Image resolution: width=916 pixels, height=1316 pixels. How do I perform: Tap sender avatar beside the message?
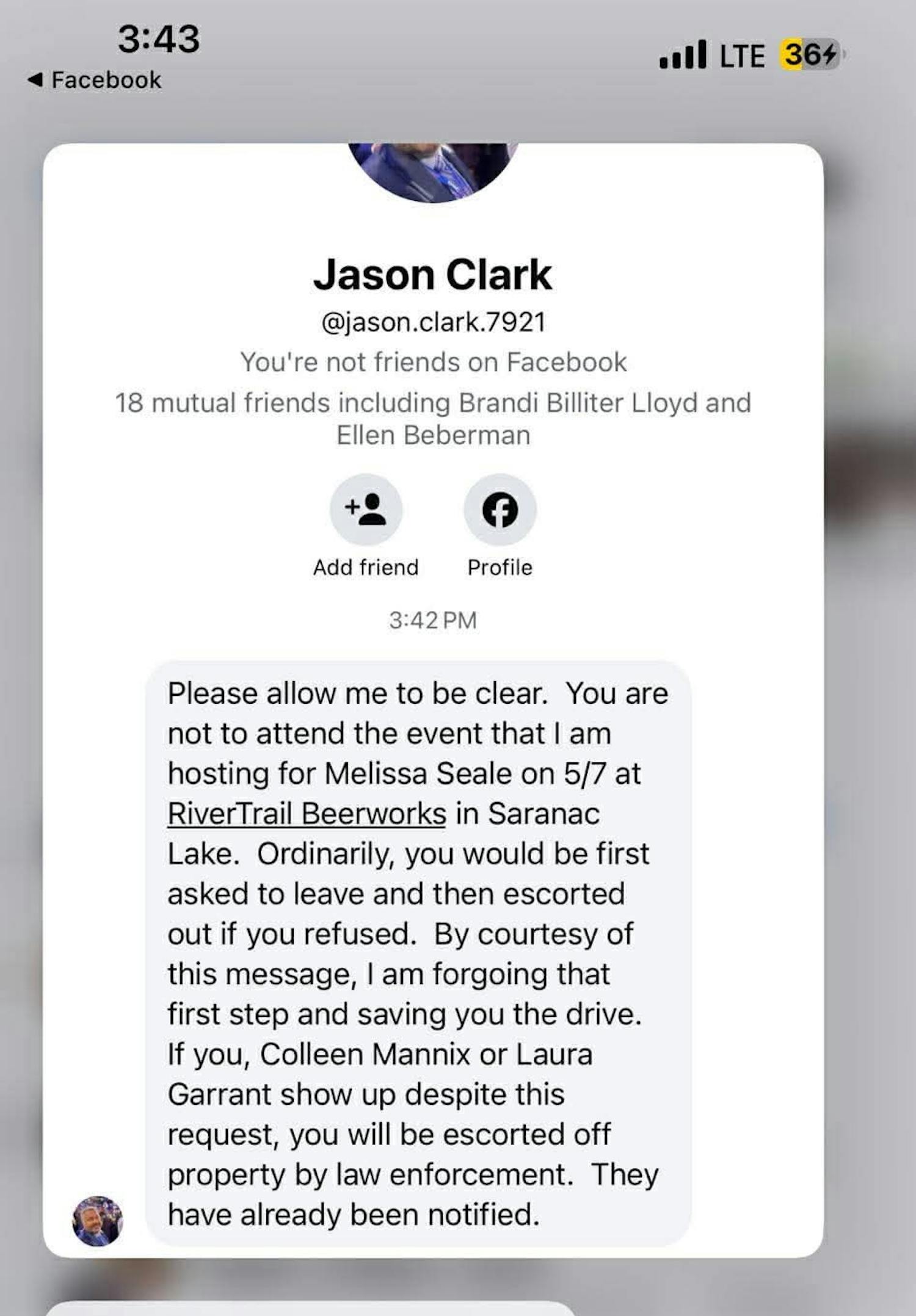[x=98, y=1221]
